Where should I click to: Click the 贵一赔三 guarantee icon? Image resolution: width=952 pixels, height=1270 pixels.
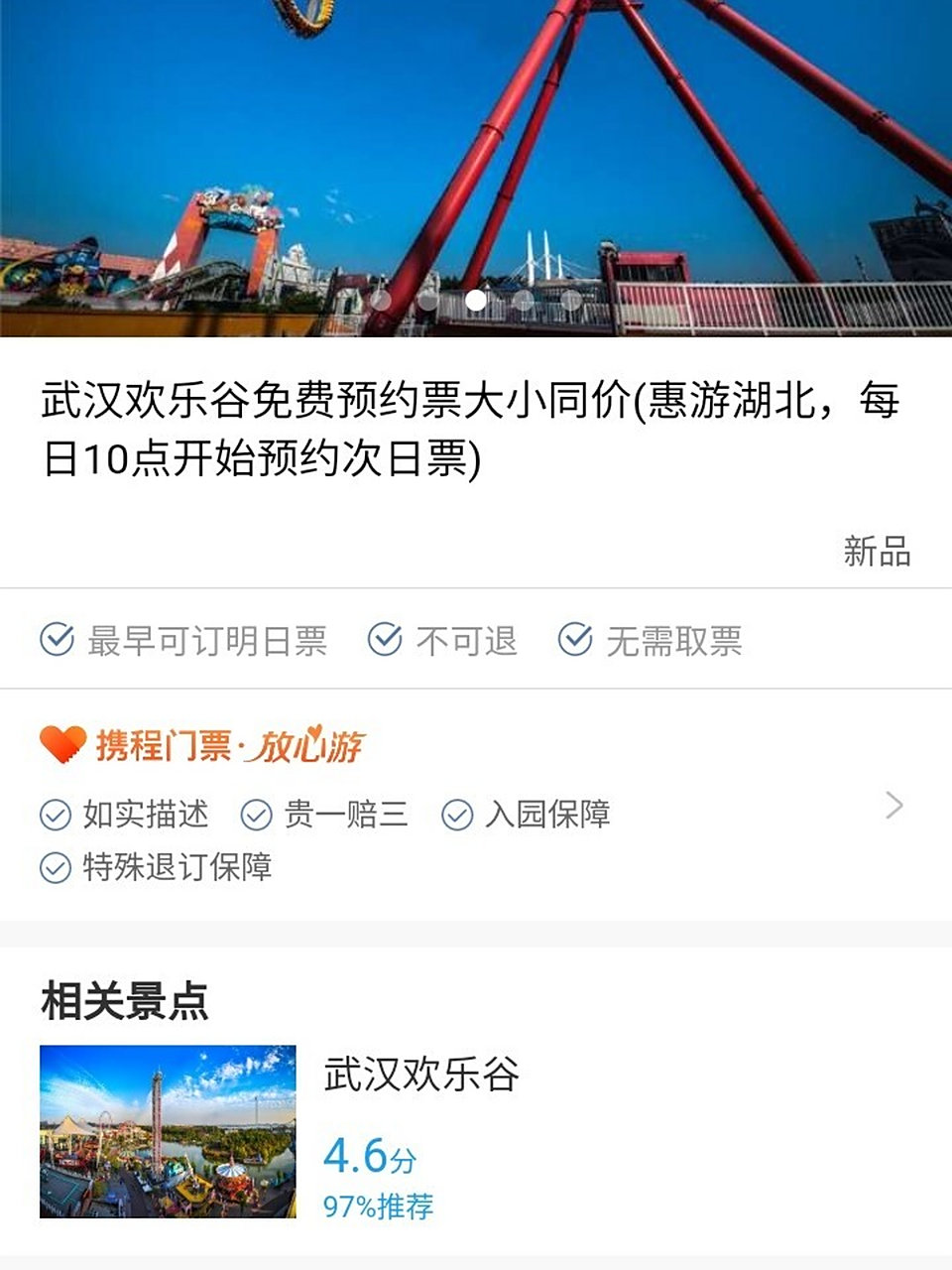click(x=257, y=815)
